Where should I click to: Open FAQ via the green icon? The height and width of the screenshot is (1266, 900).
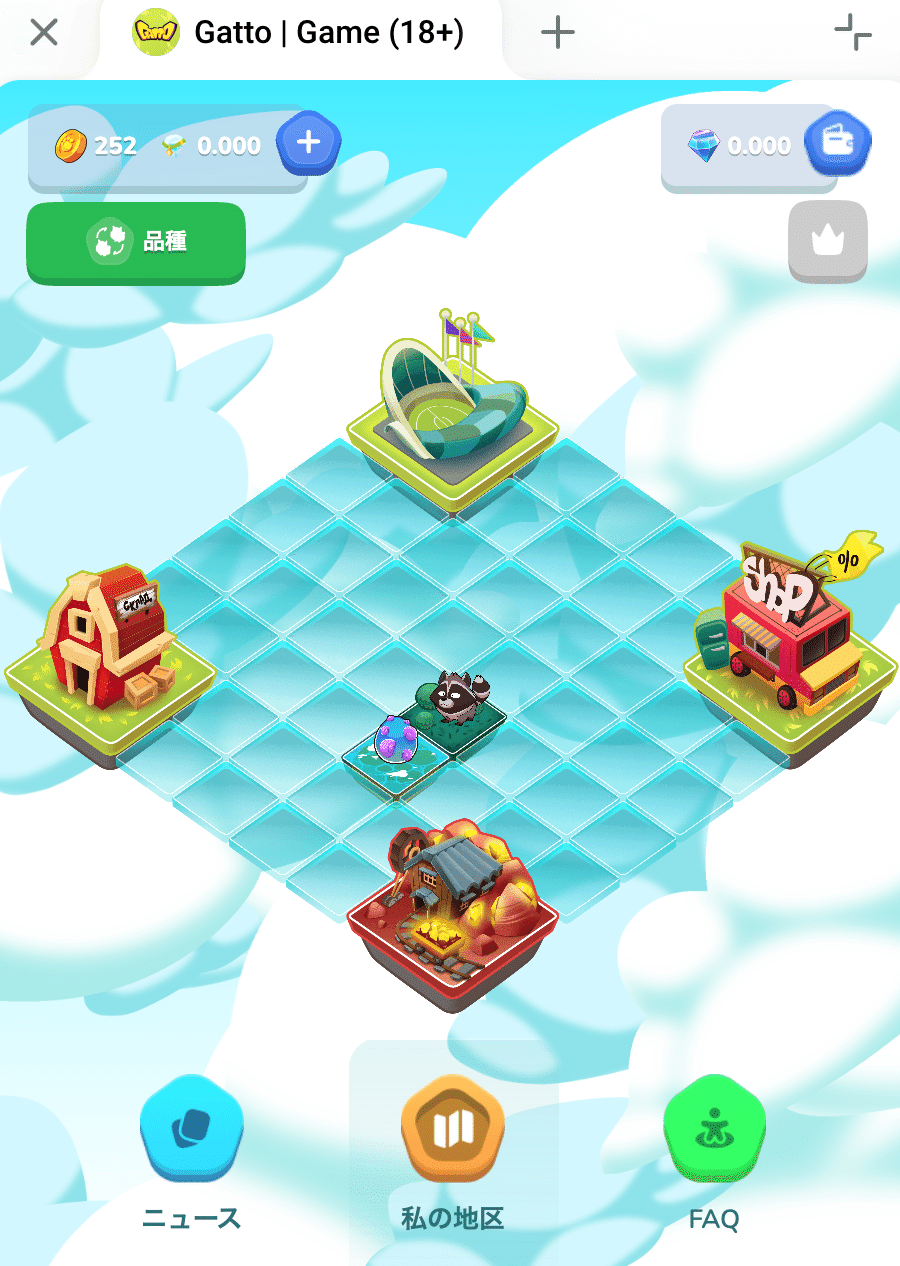pyautogui.click(x=713, y=1128)
